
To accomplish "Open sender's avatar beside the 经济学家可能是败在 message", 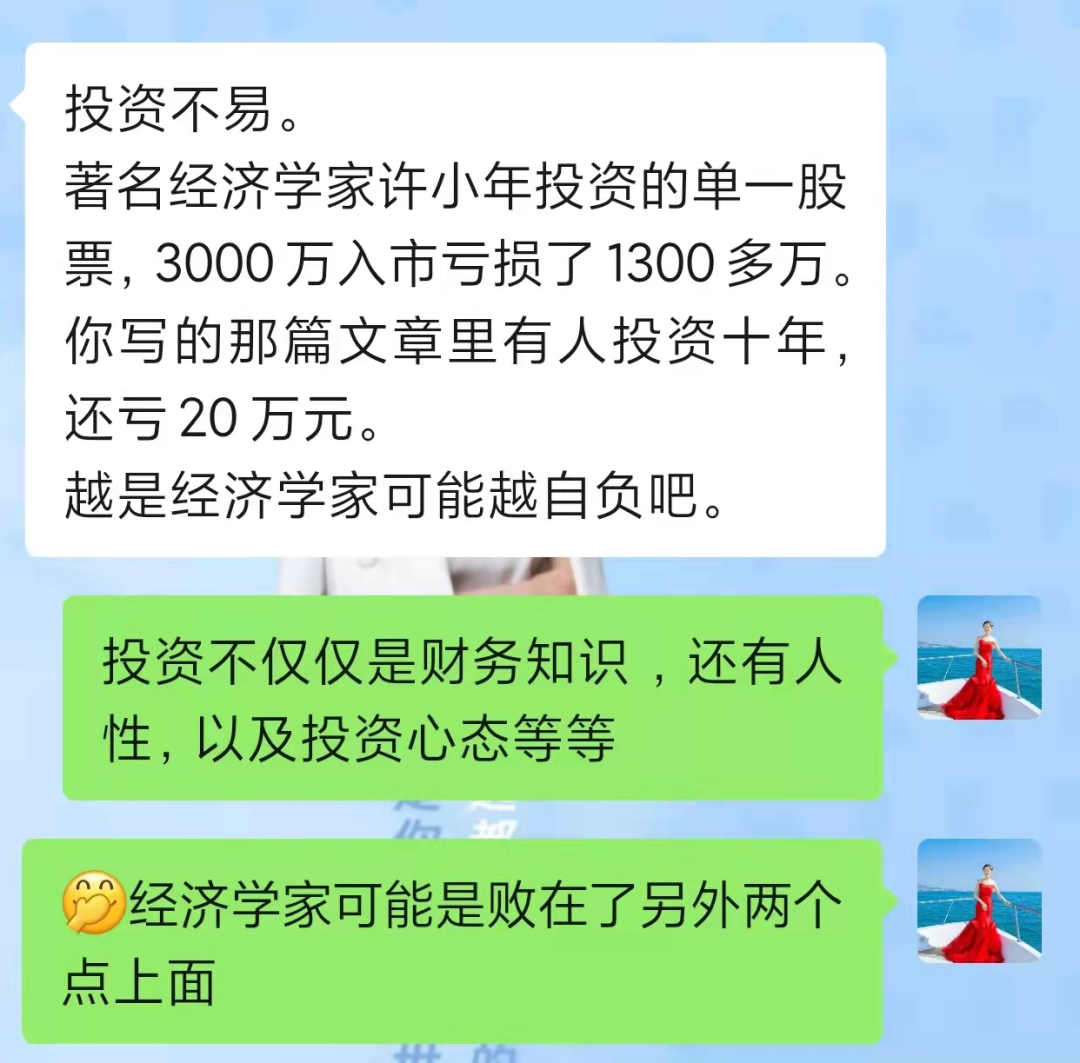I will 979,900.
